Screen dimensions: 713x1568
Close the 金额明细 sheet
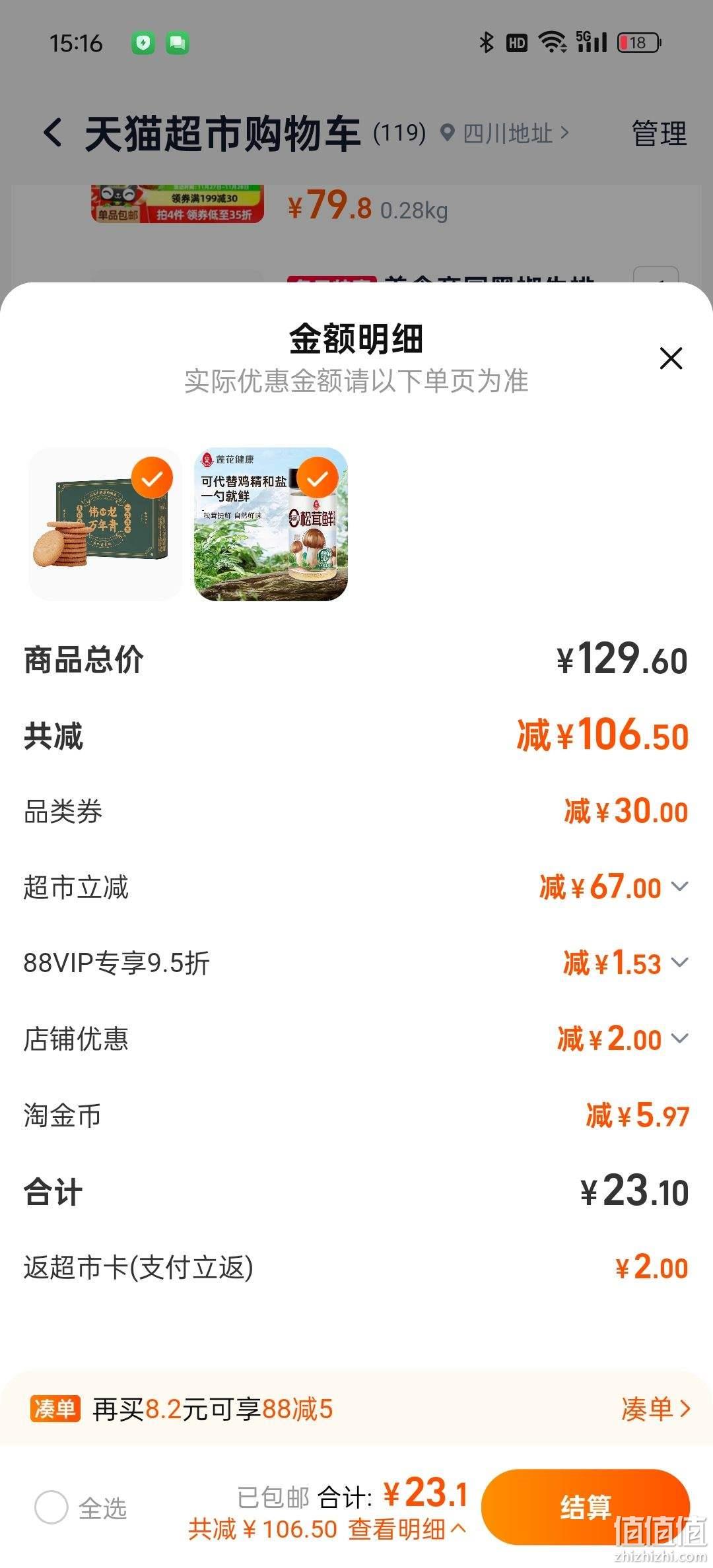[x=671, y=358]
